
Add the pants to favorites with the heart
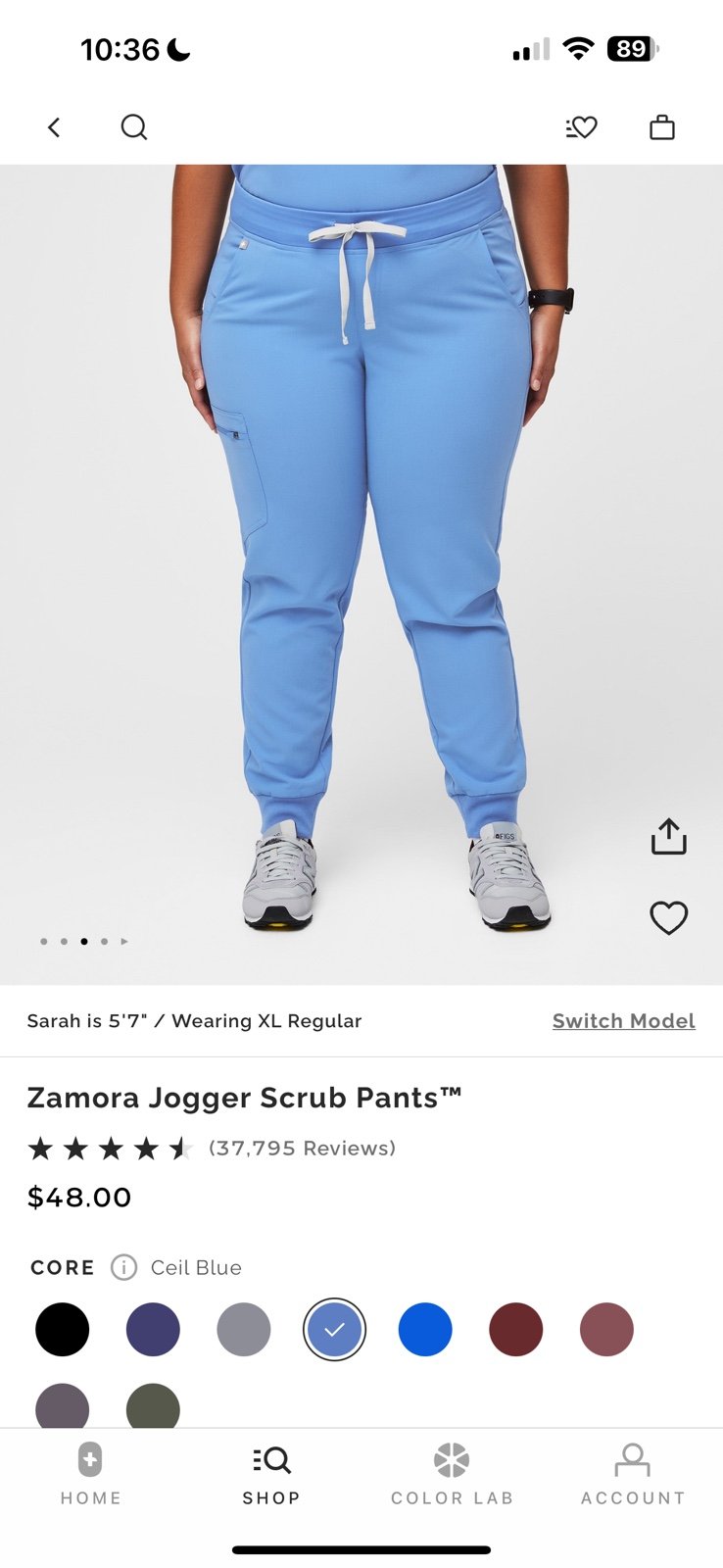pos(669,917)
